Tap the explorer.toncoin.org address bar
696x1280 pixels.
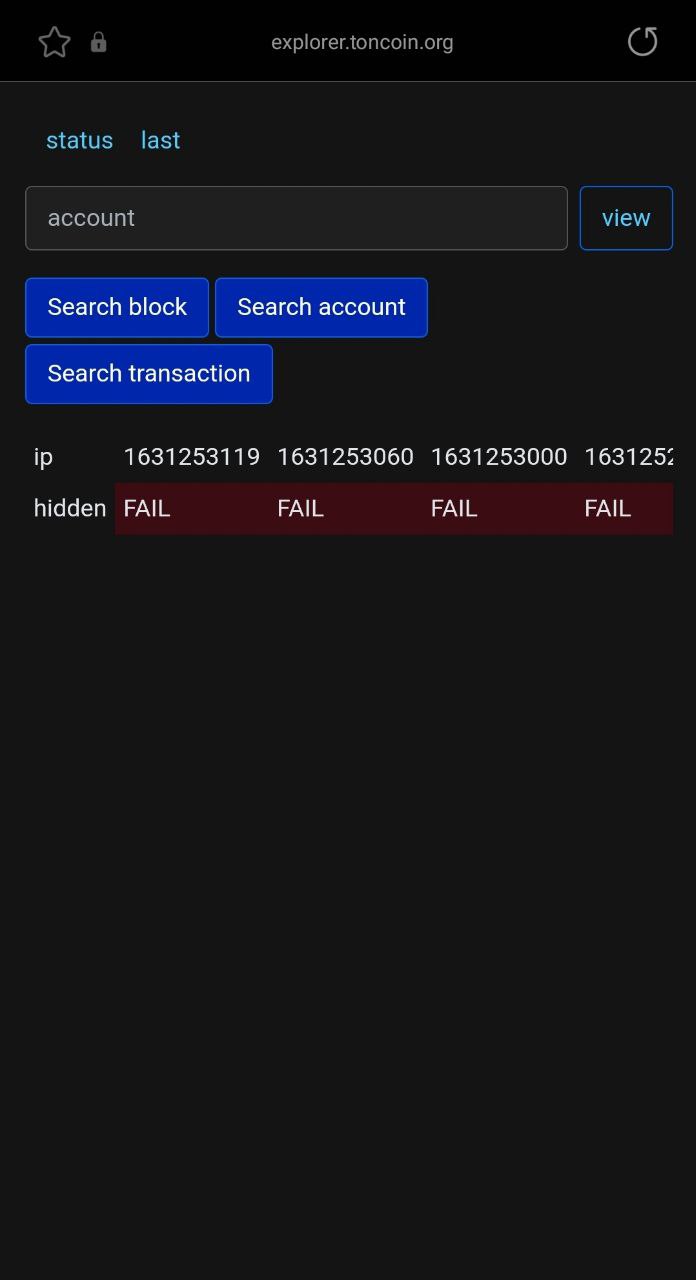[x=362, y=42]
